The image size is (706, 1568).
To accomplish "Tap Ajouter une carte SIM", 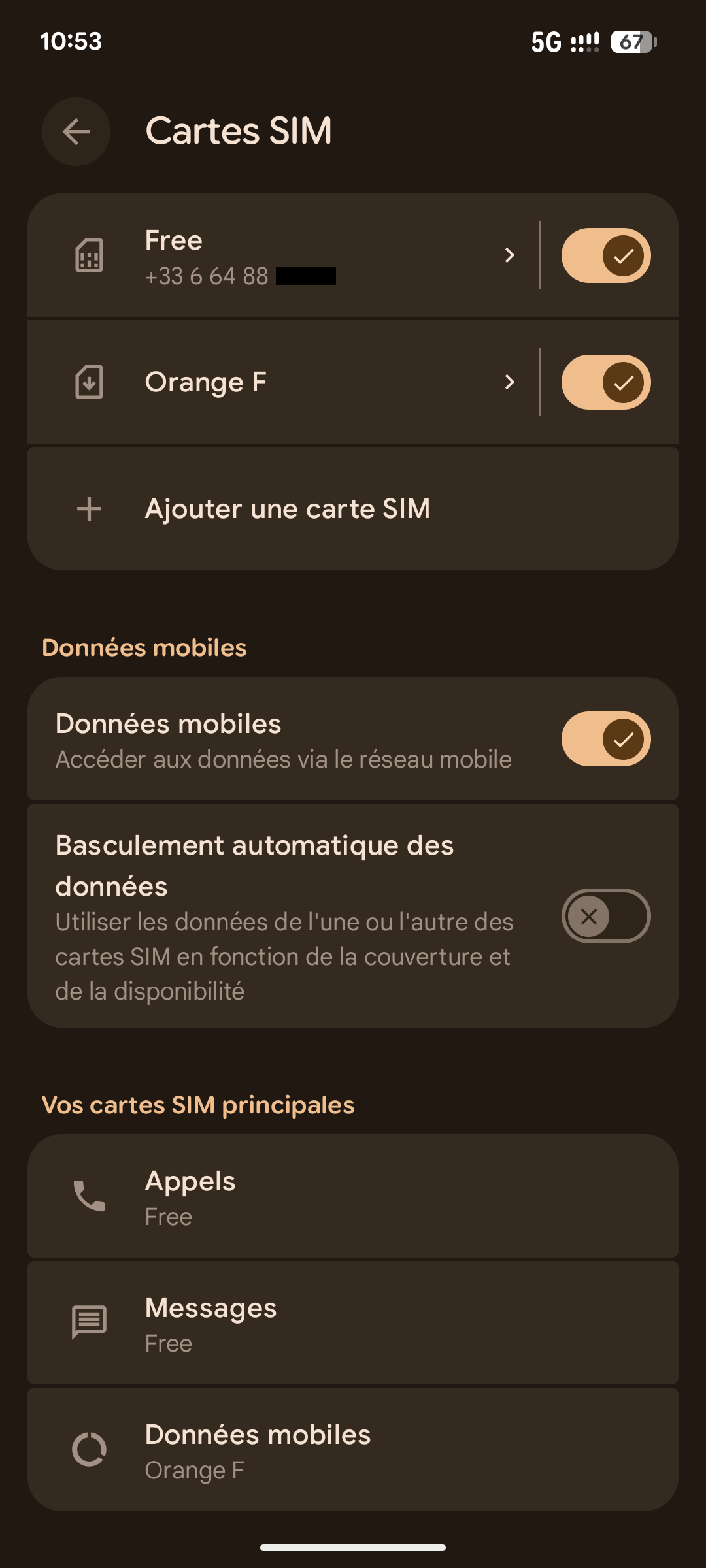I will click(353, 509).
